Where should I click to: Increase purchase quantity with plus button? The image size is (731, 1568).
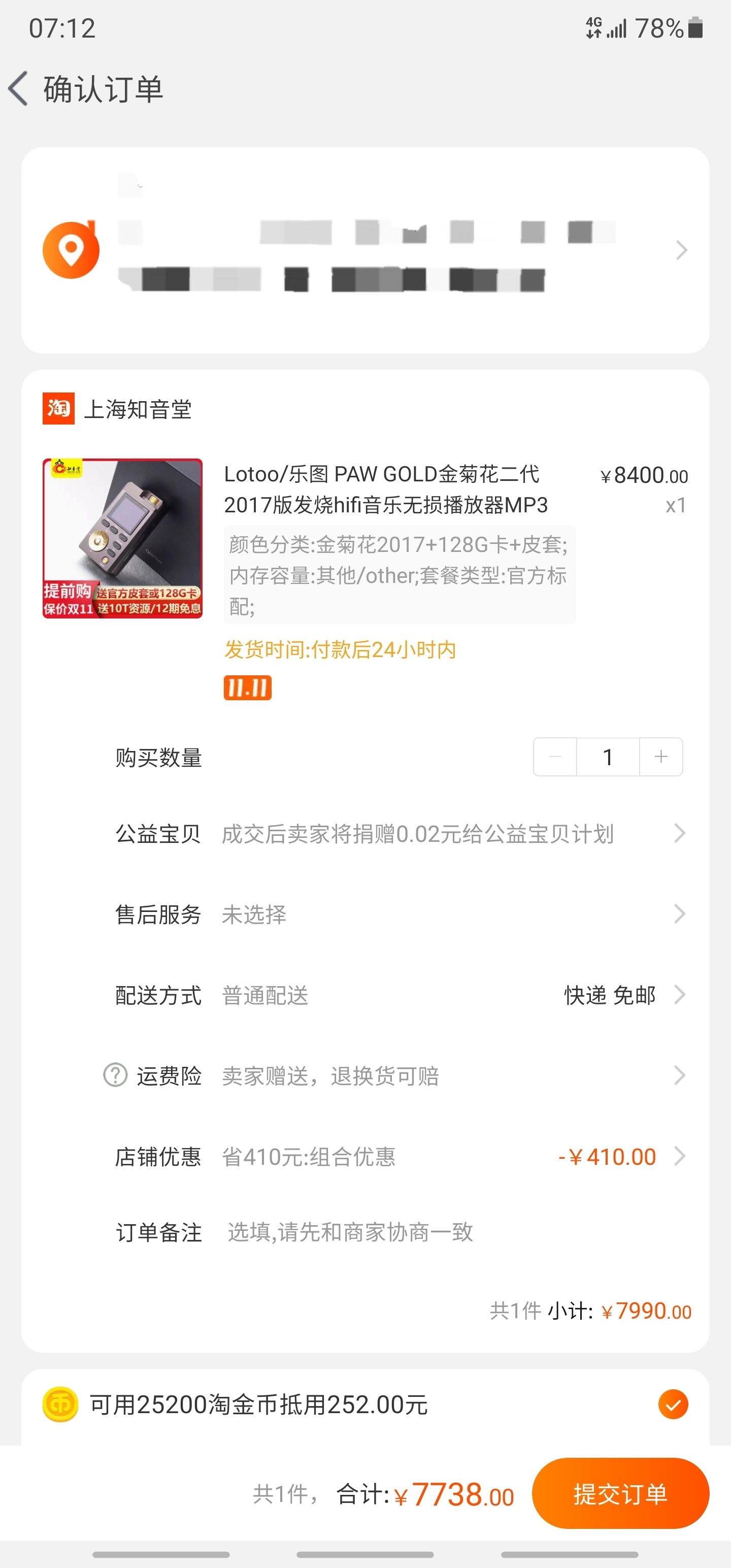click(661, 757)
